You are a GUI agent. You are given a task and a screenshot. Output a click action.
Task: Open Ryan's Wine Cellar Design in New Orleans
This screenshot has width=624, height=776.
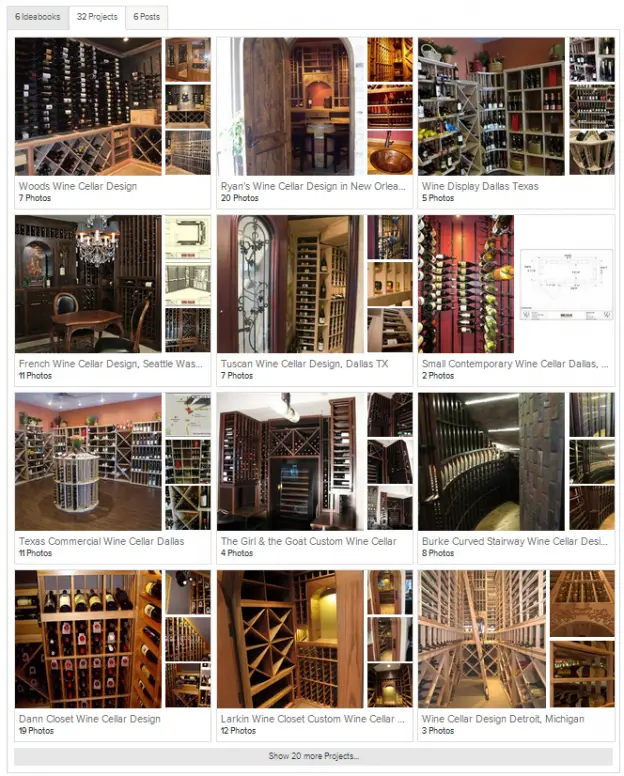(313, 186)
